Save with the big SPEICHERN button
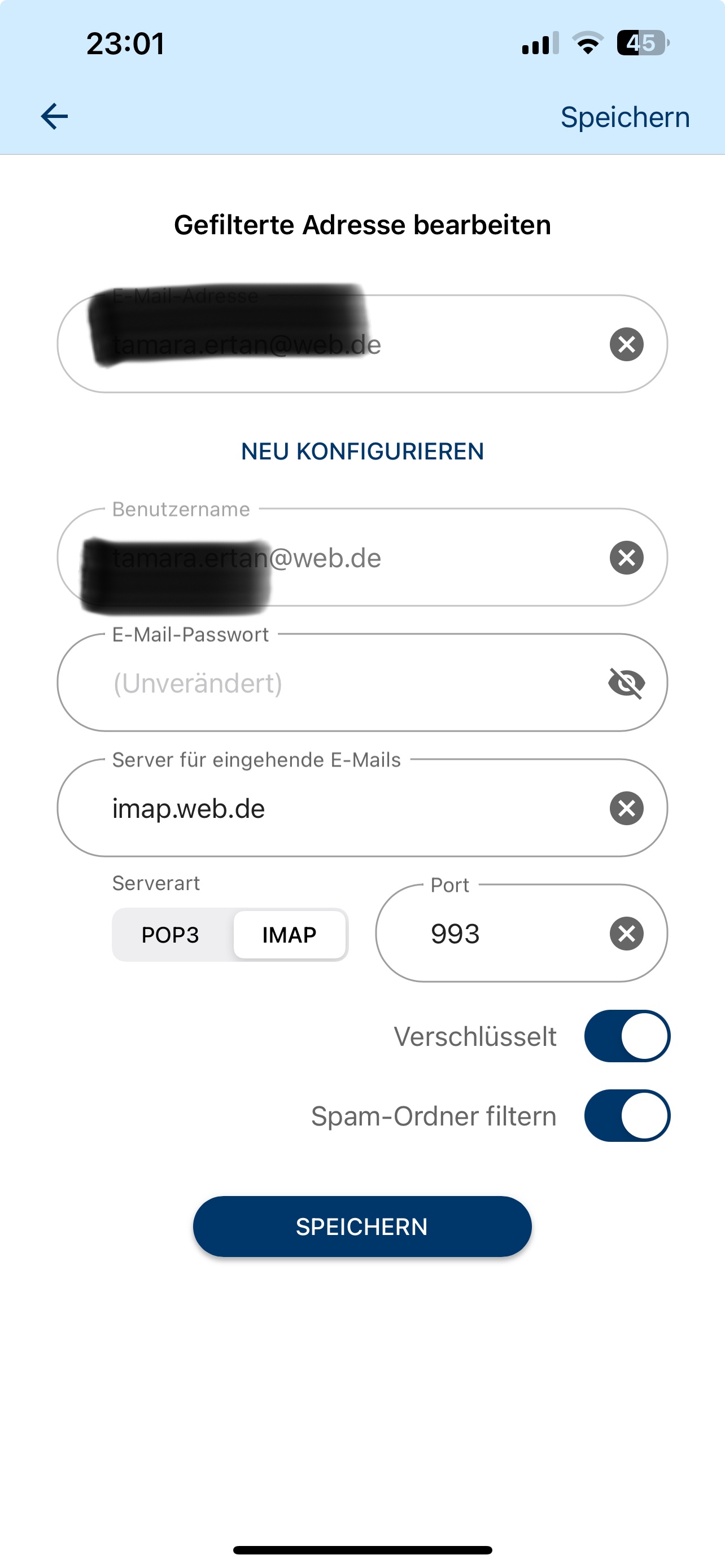Image resolution: width=725 pixels, height=1568 pixels. (x=362, y=1227)
